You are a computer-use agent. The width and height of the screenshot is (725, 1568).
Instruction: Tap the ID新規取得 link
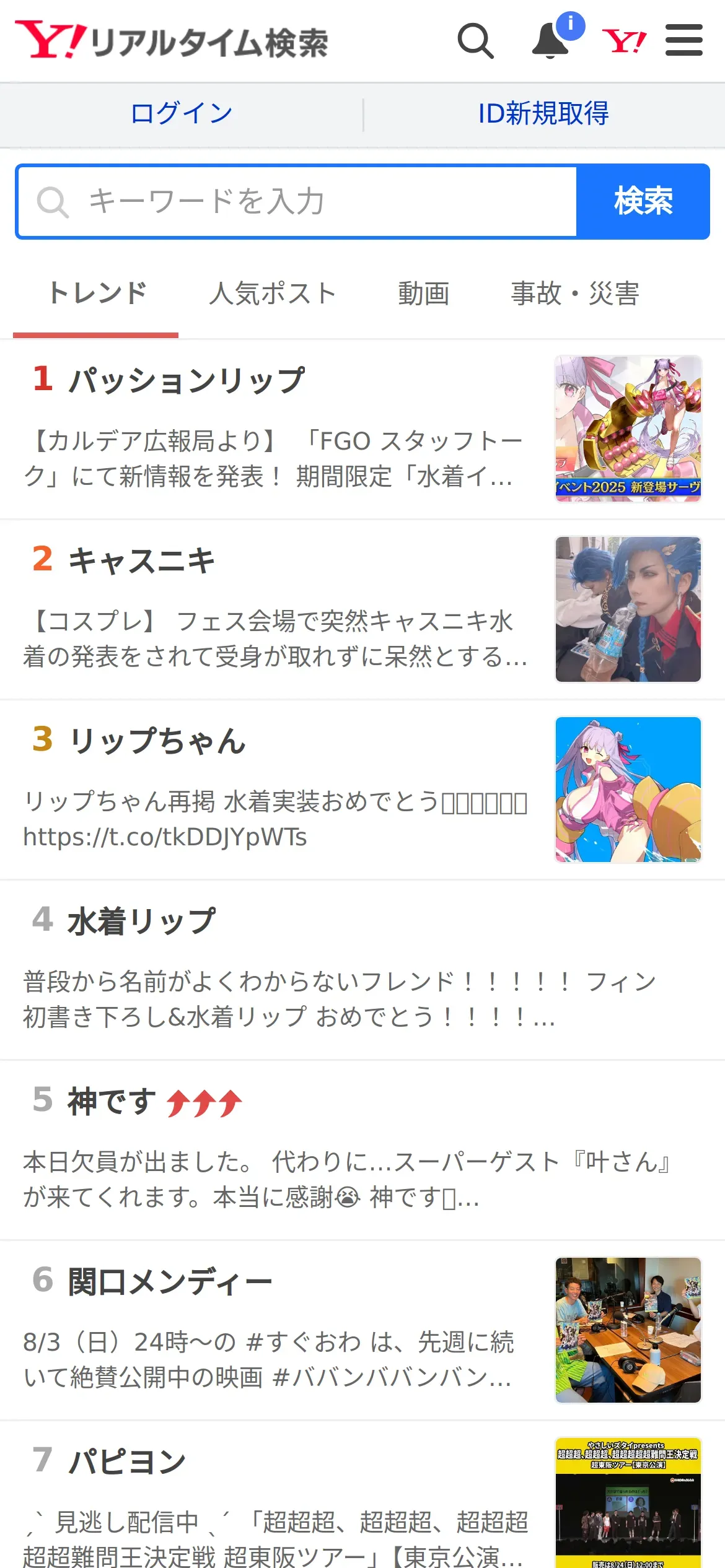click(x=543, y=114)
